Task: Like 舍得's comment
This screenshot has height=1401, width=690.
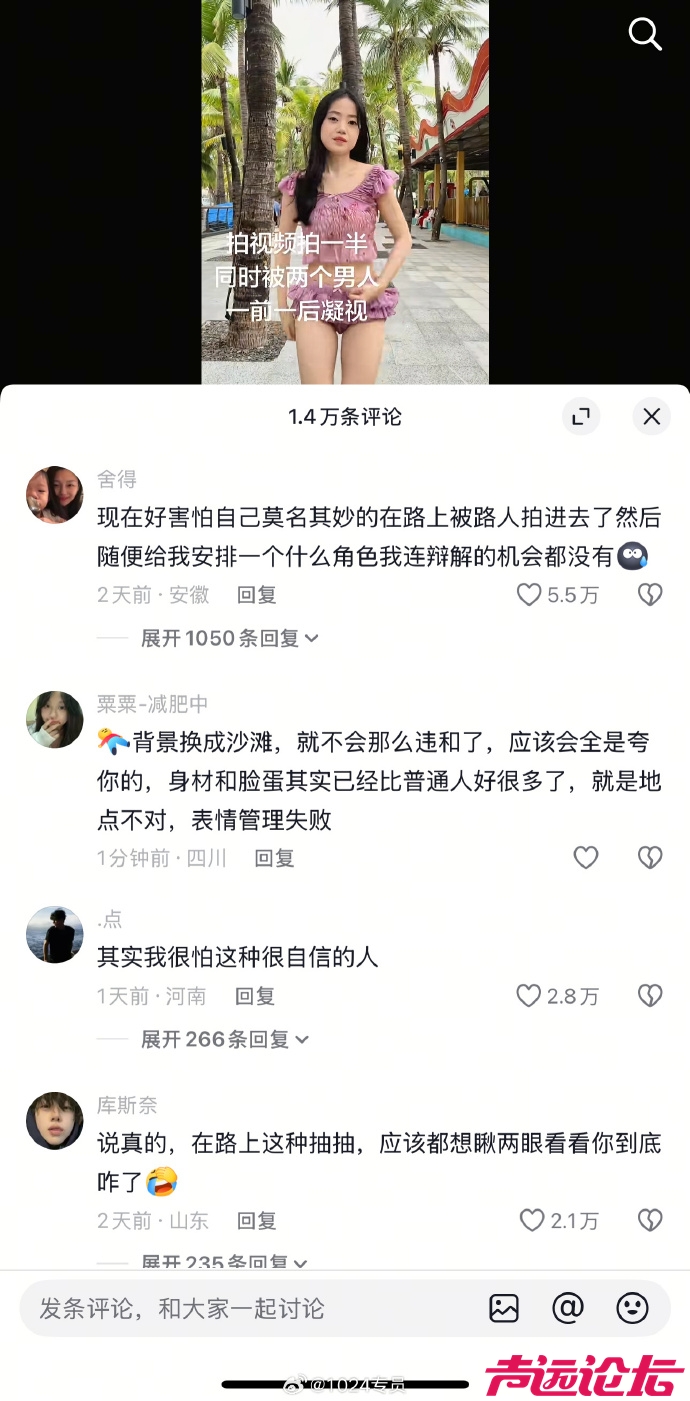Action: pyautogui.click(x=530, y=595)
